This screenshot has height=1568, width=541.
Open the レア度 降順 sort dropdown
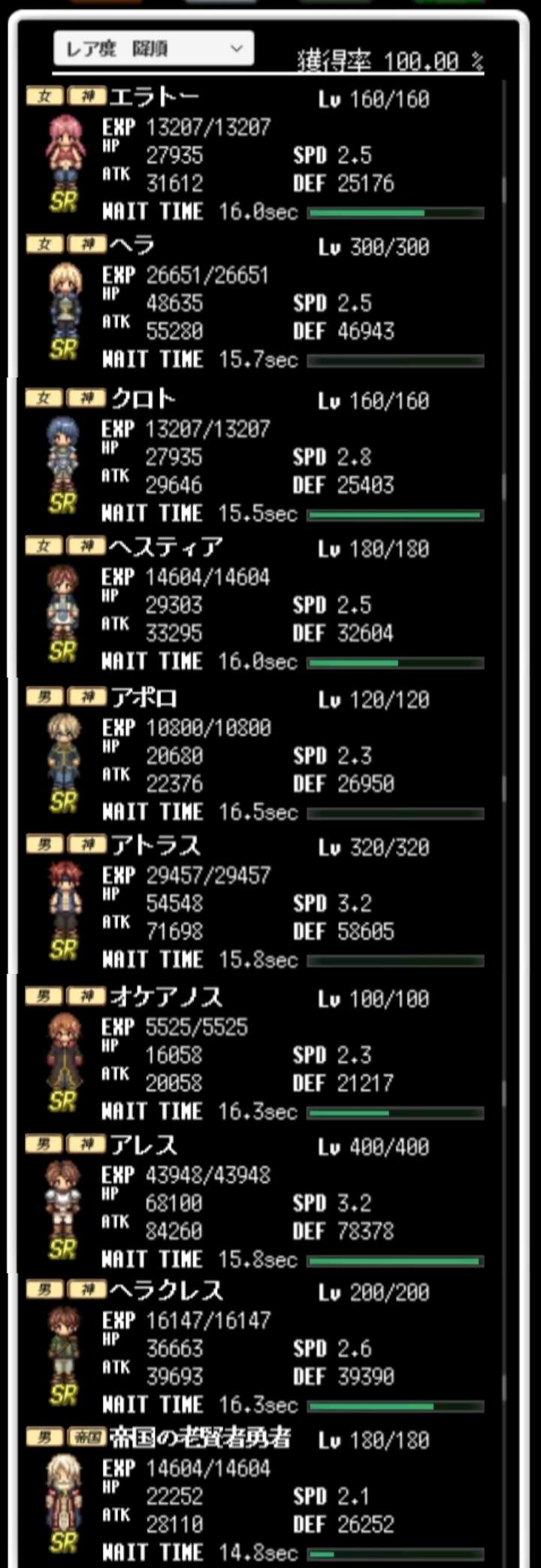[x=153, y=49]
